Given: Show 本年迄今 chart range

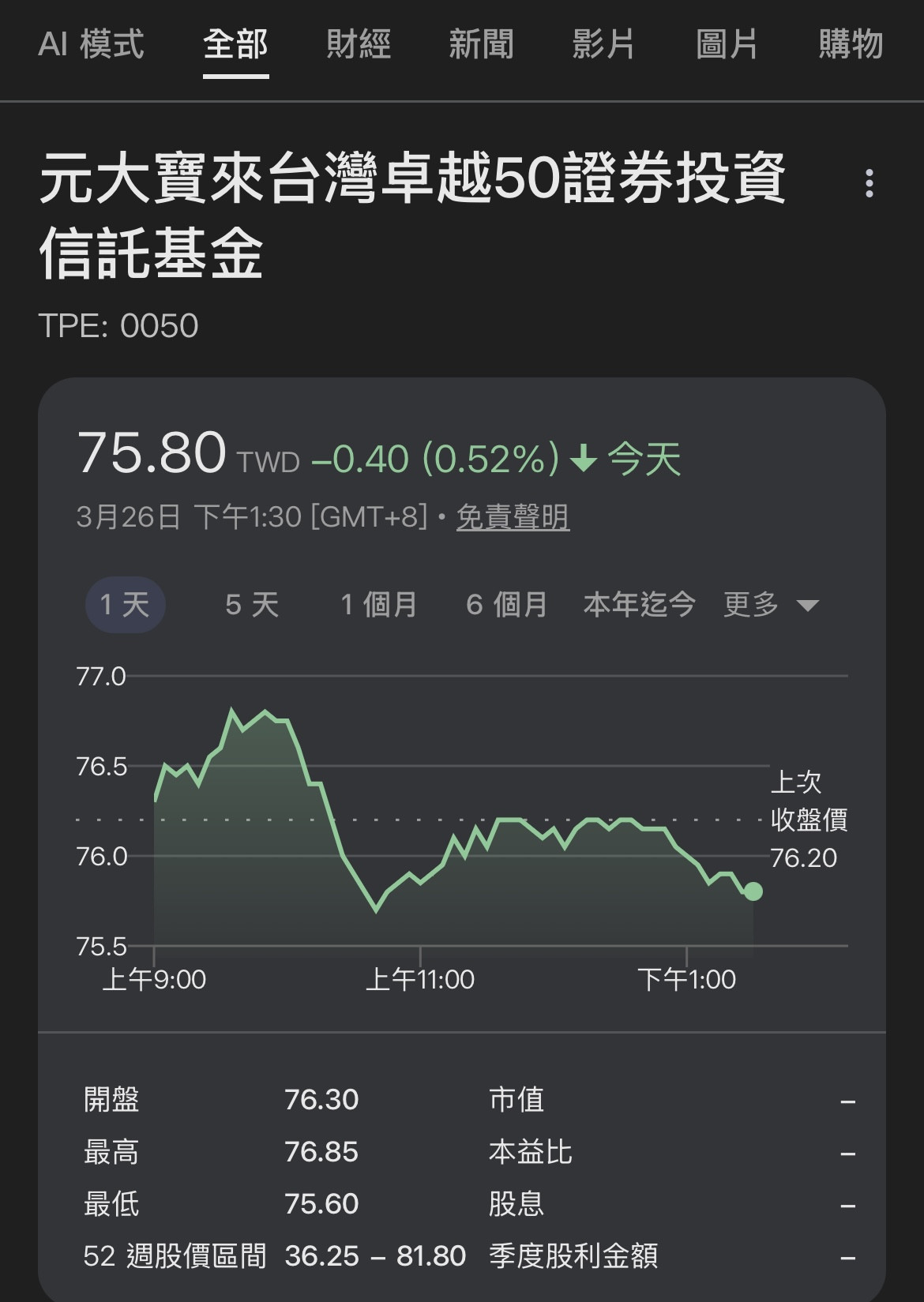Looking at the screenshot, I should coord(640,606).
